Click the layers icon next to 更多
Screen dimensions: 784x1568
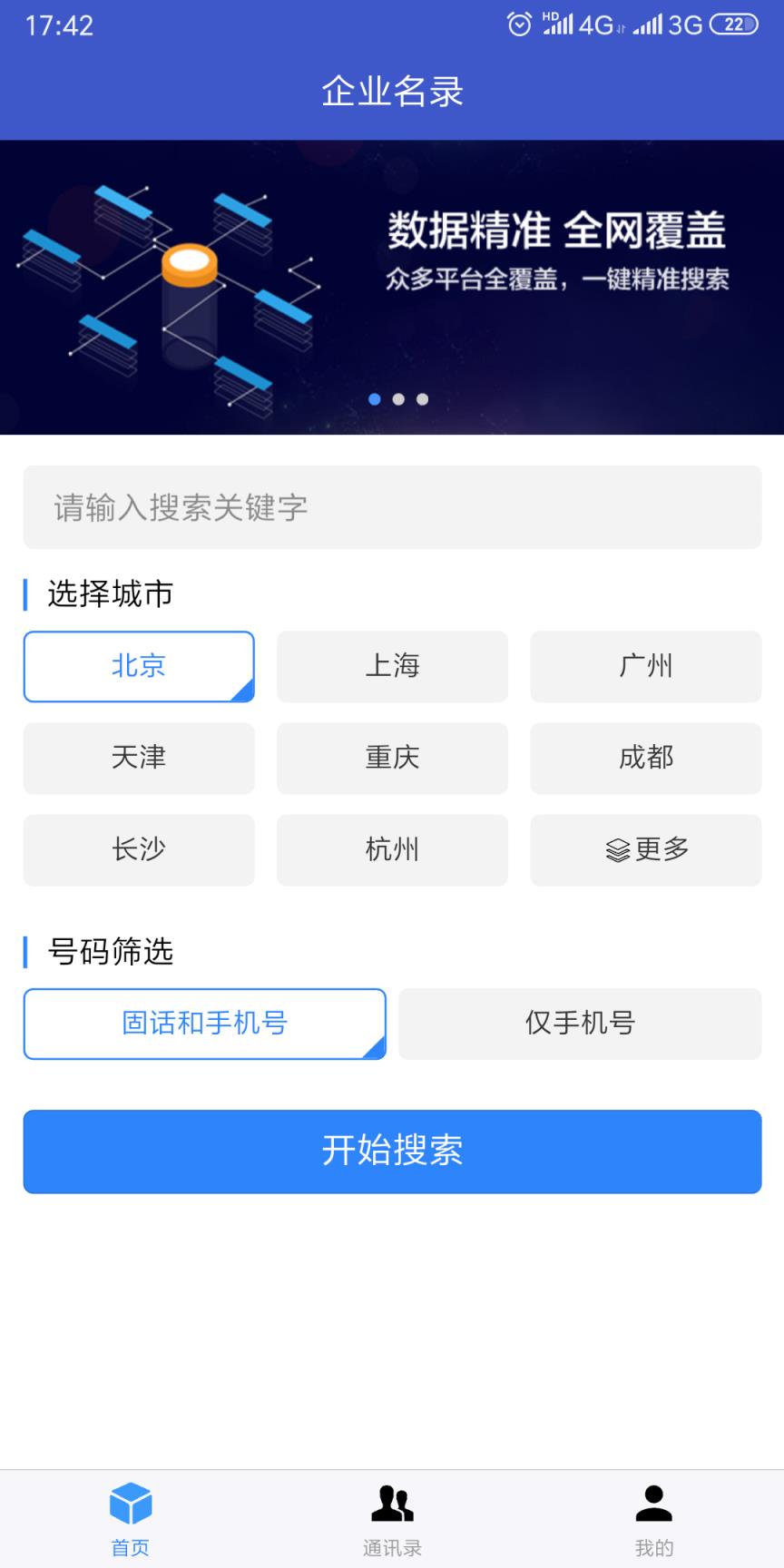pos(616,850)
